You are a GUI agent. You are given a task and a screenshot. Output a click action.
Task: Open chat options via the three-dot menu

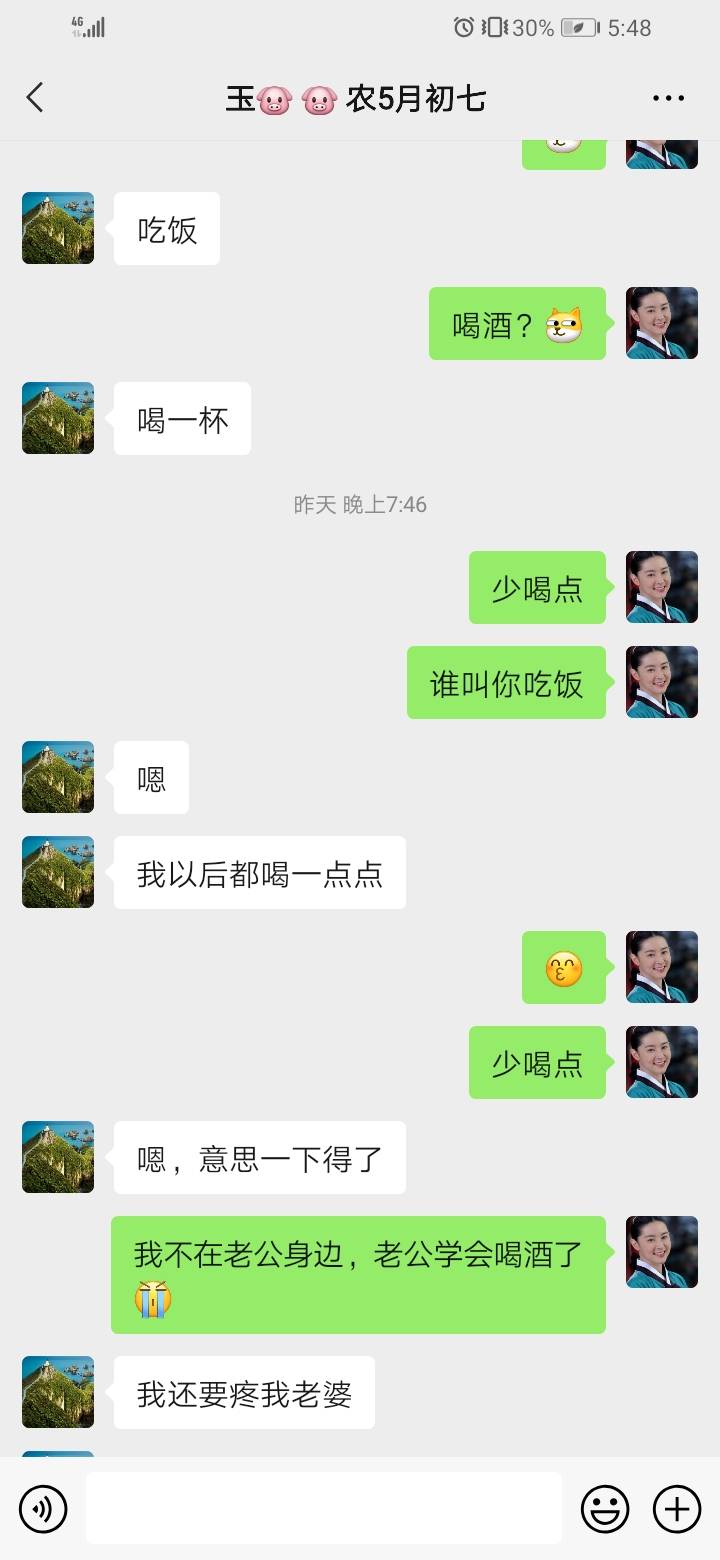tap(667, 97)
